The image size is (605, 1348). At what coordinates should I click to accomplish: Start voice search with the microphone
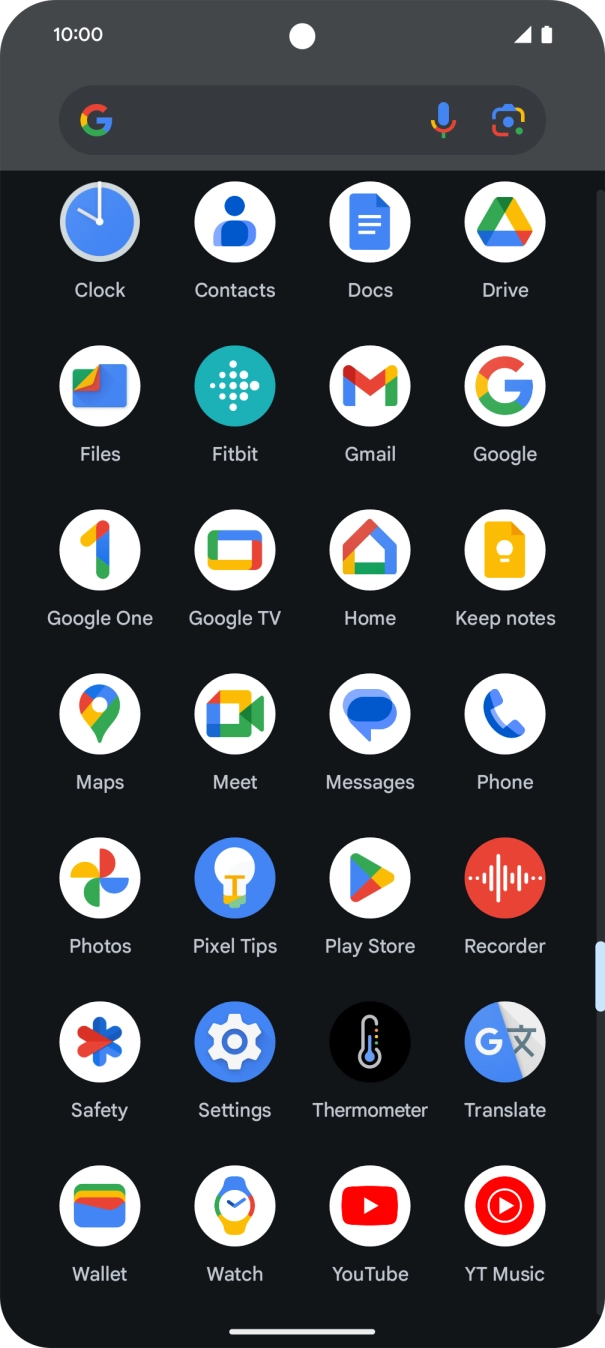(x=443, y=121)
